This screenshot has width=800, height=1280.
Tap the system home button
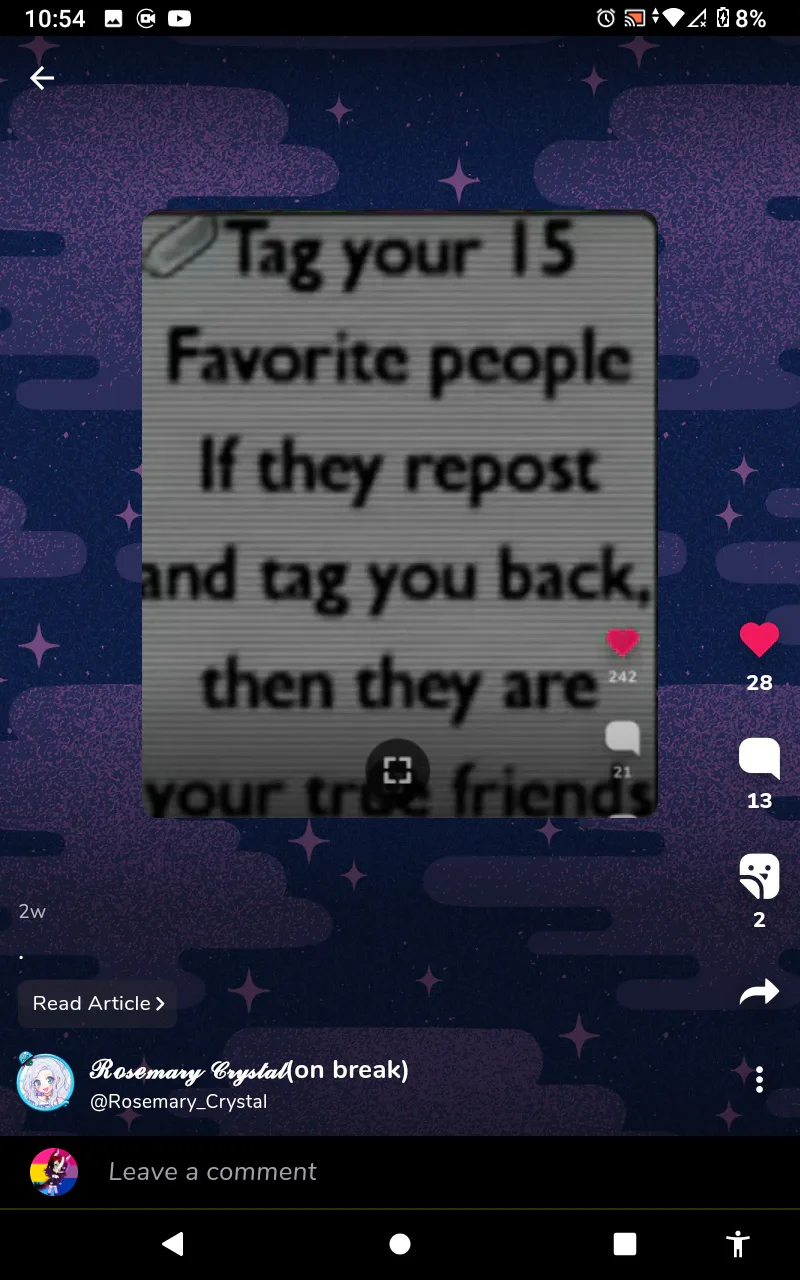point(400,1244)
